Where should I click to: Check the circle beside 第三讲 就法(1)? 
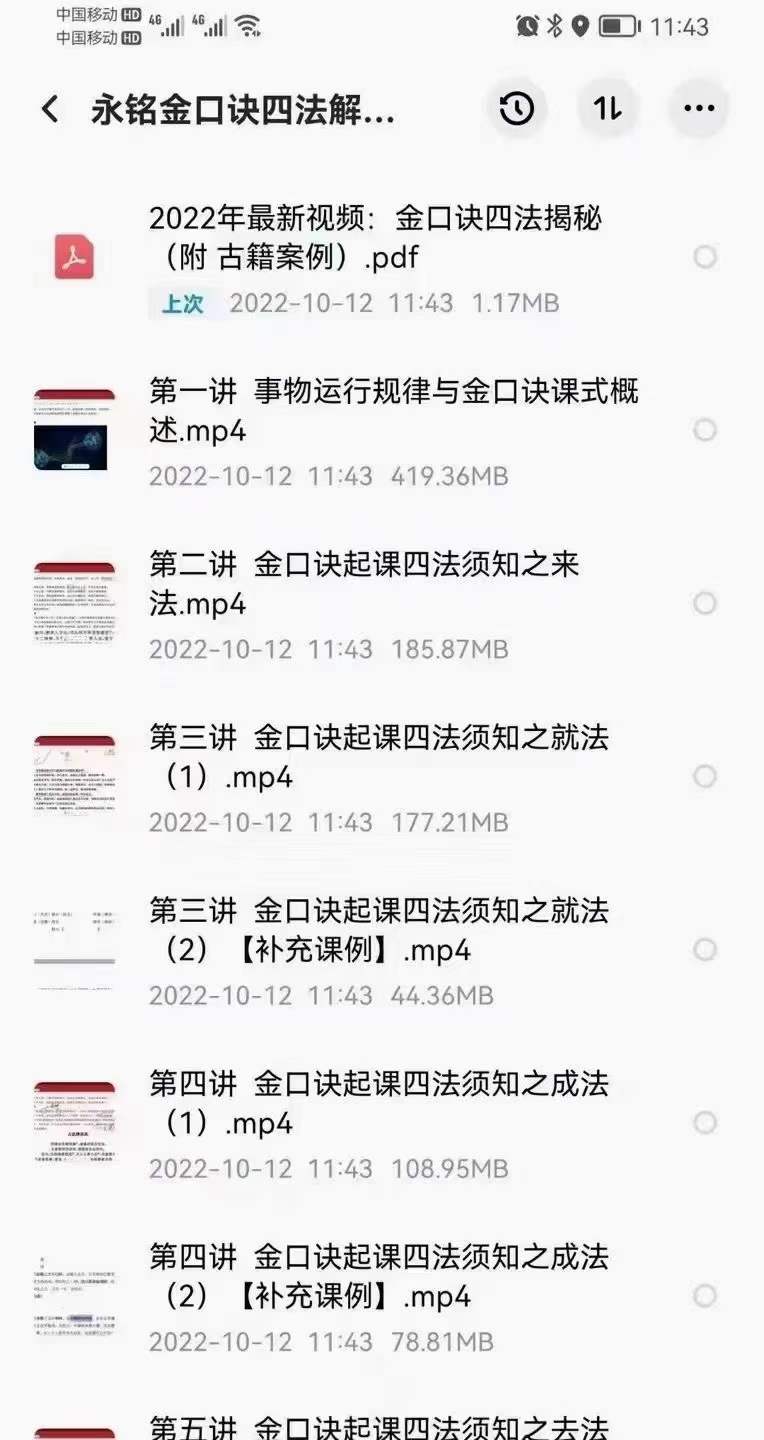click(x=705, y=776)
